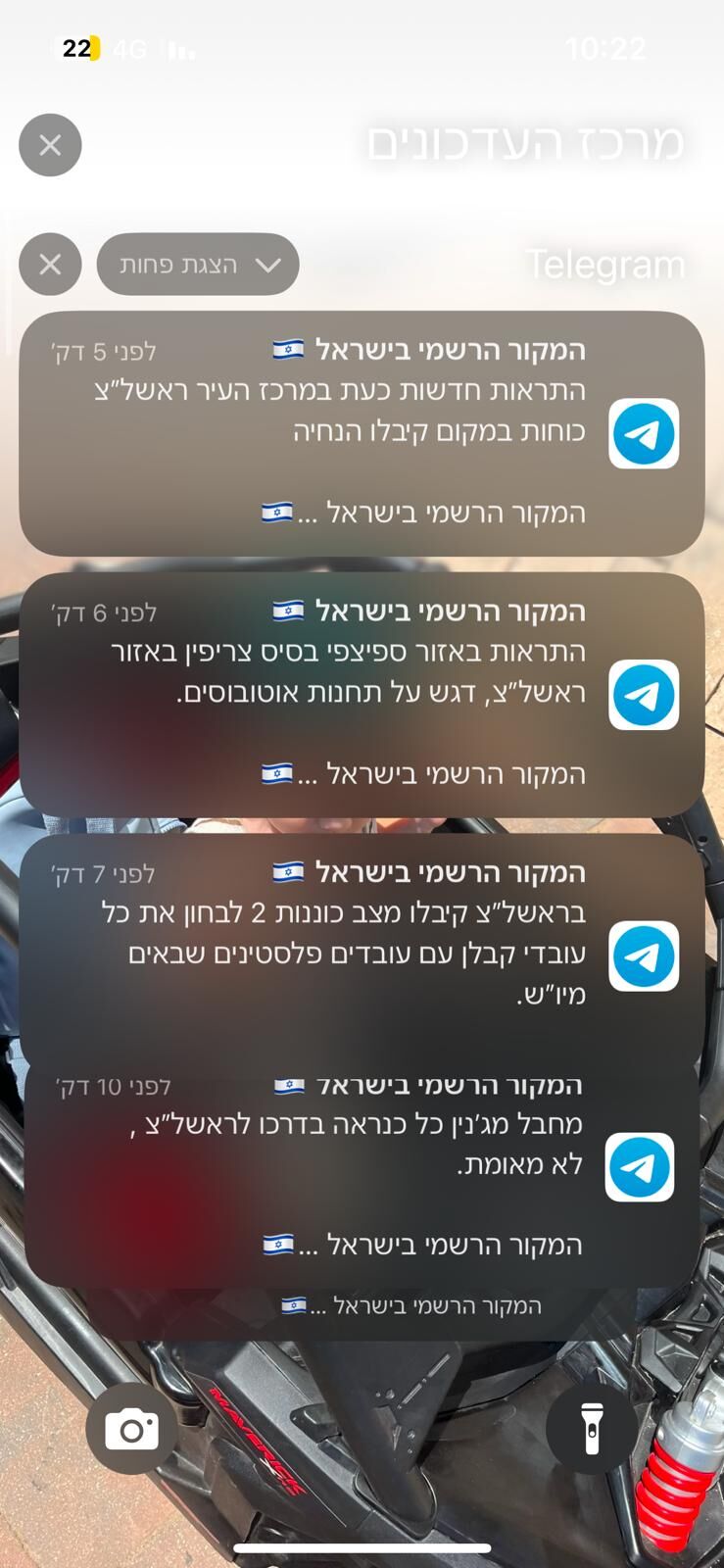The height and width of the screenshot is (1568, 724).
Task: Collapse notifications with הצגת פחות
Action: [198, 265]
